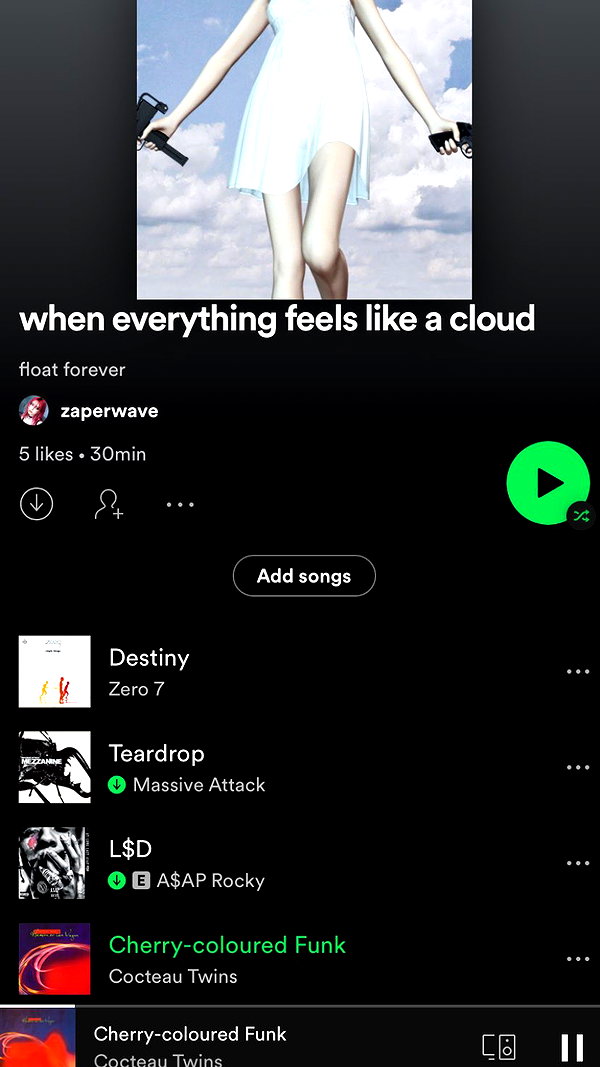Tap Add songs button
This screenshot has height=1067, width=600.
pos(304,576)
